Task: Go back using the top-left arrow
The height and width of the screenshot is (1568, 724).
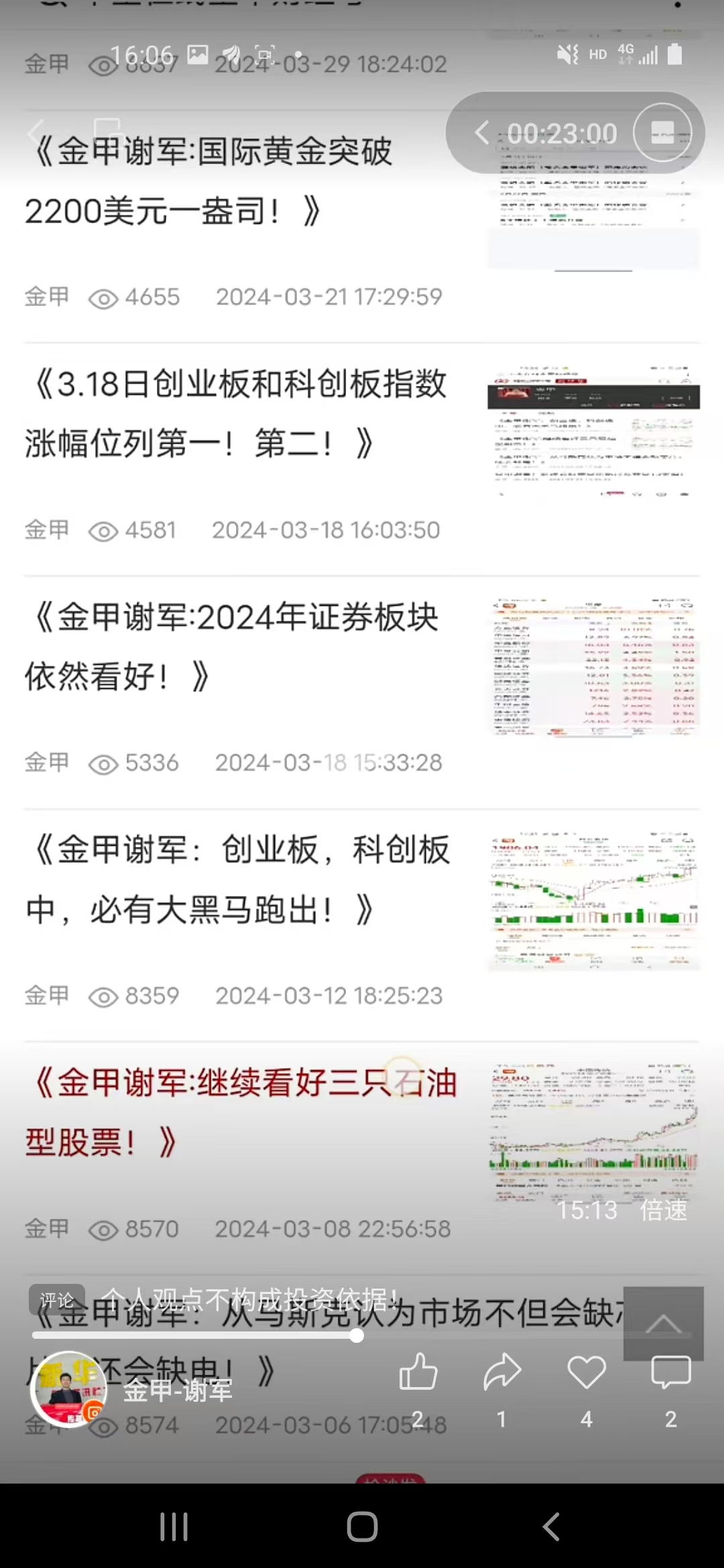Action: 36,133
